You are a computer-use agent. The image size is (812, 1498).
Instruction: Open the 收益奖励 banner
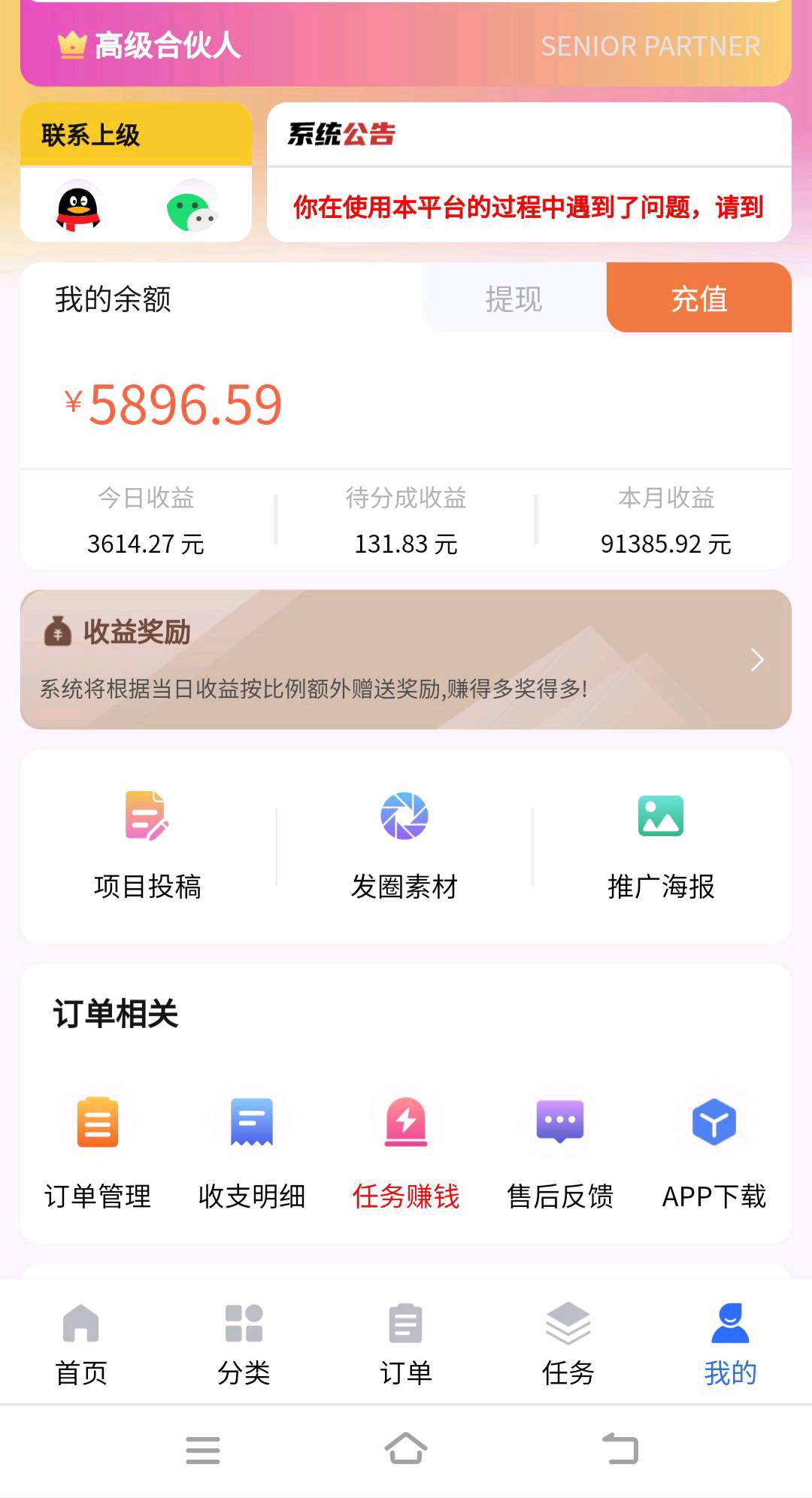[x=406, y=660]
